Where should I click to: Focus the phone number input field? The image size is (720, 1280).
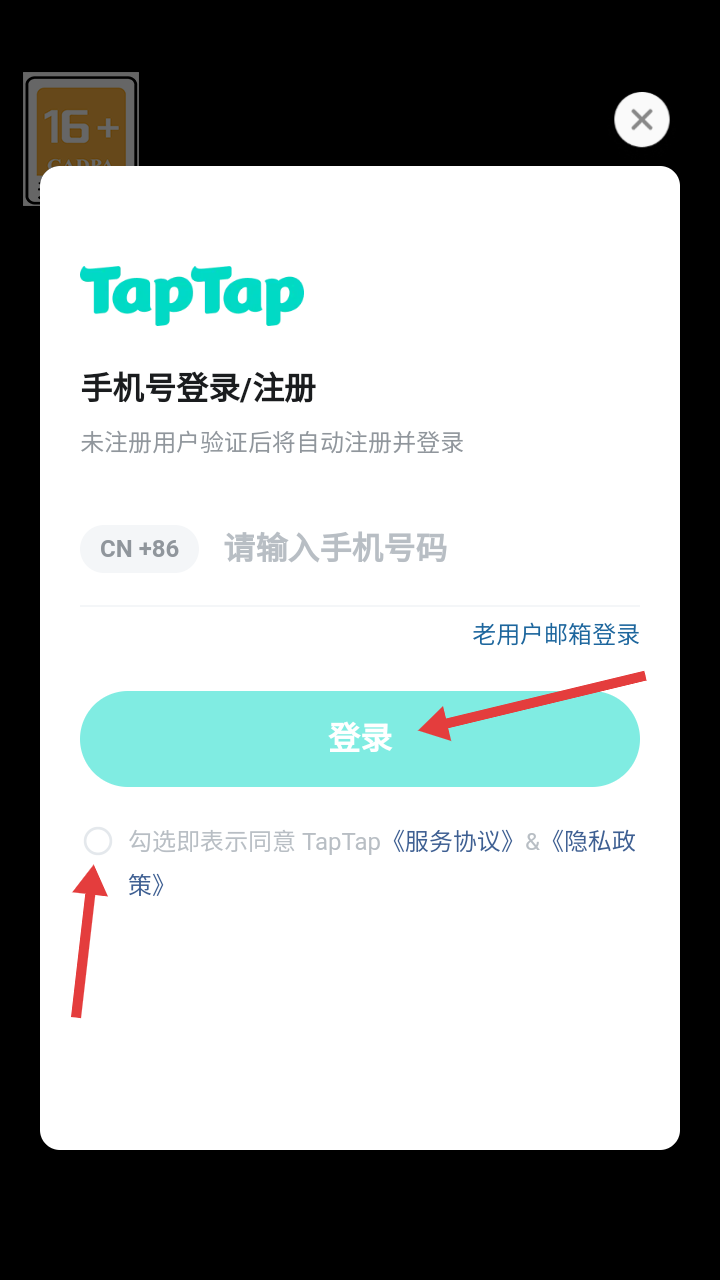pos(430,549)
